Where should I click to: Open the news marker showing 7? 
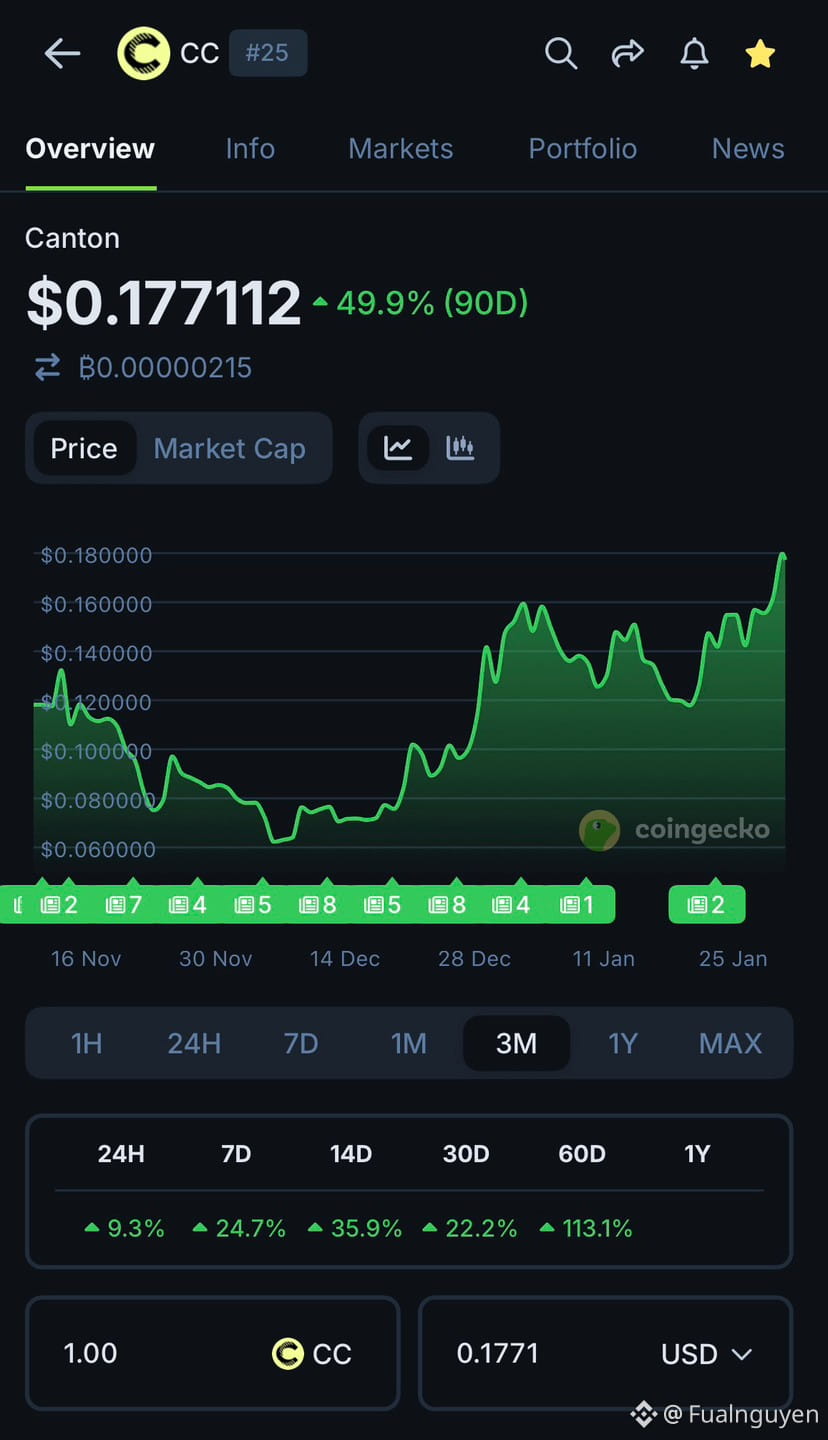125,905
